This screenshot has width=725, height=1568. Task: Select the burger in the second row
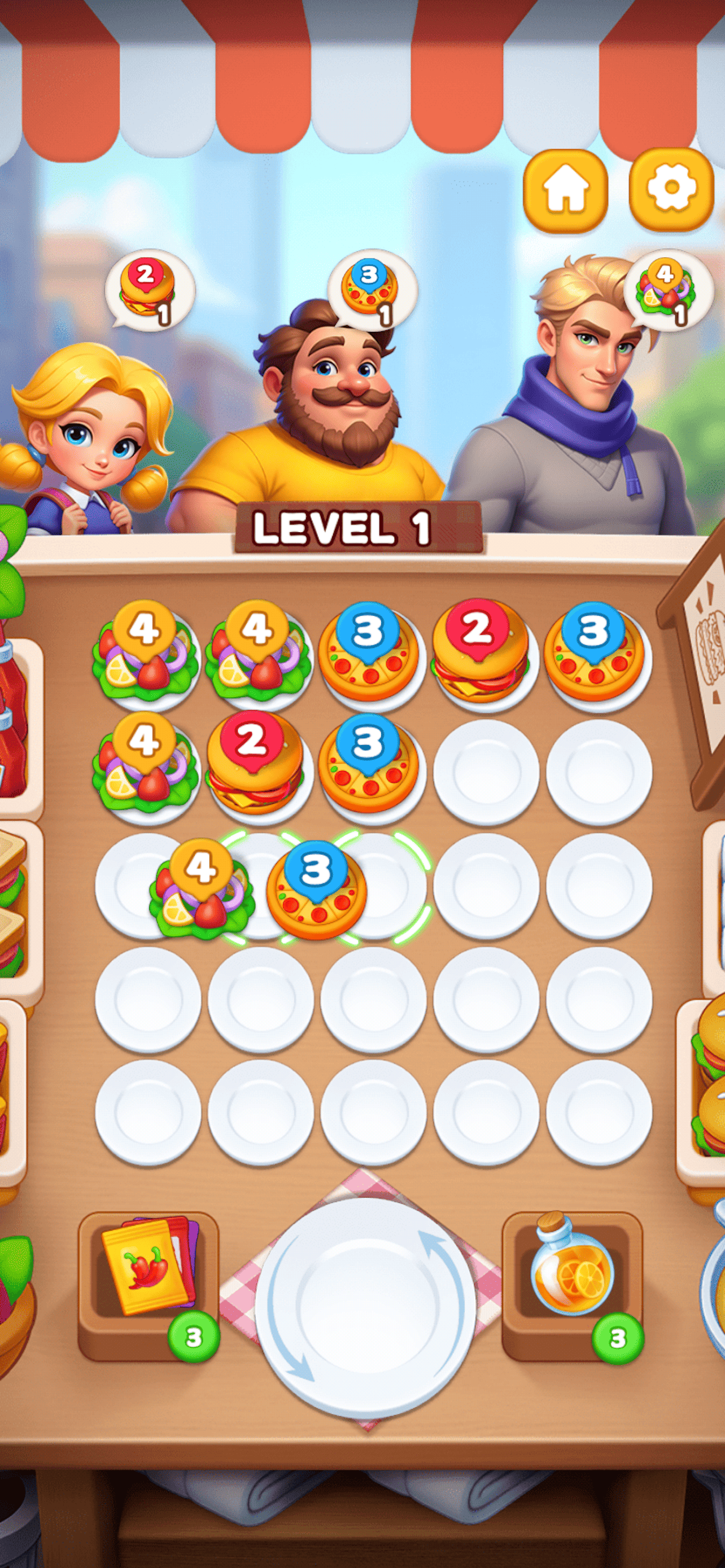point(255,764)
